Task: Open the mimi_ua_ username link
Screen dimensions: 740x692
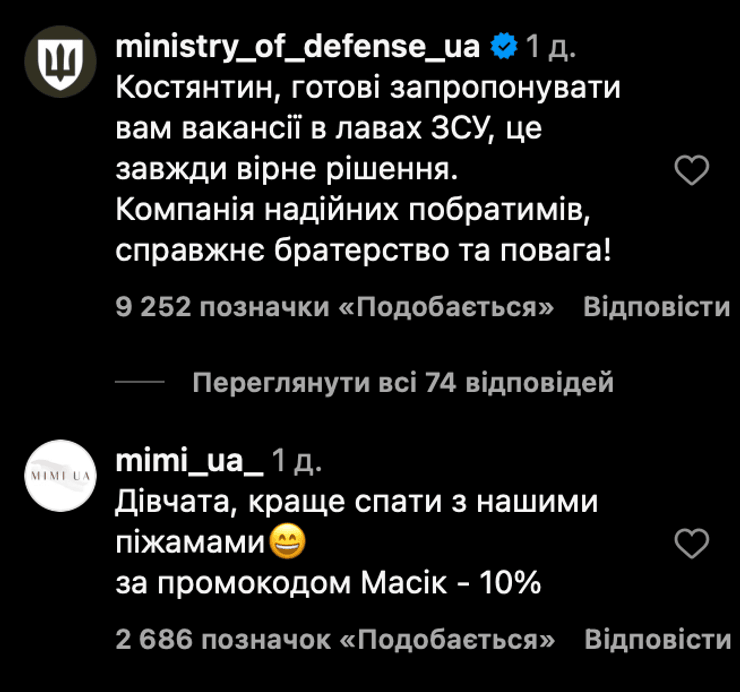Action: (189, 461)
